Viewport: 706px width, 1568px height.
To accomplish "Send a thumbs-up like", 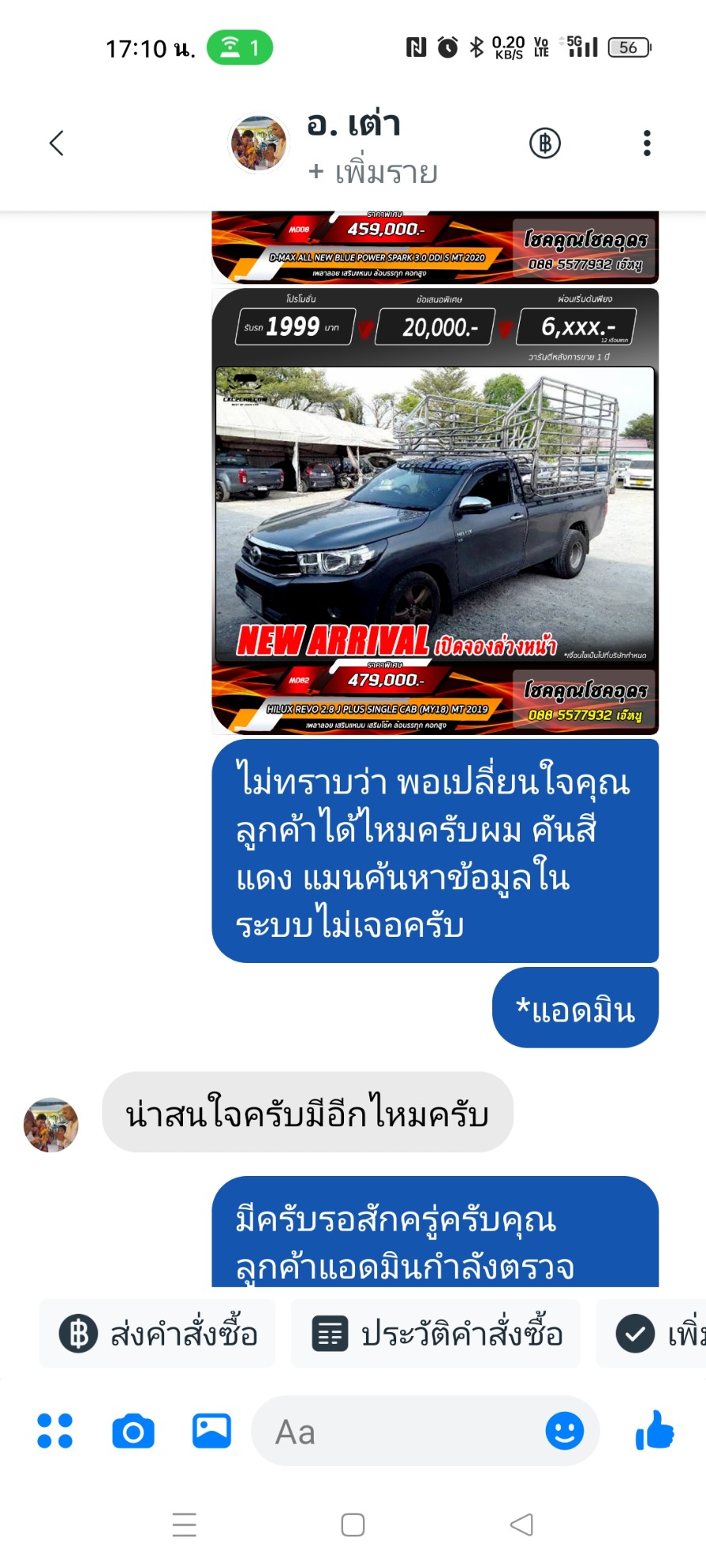I will (654, 1430).
